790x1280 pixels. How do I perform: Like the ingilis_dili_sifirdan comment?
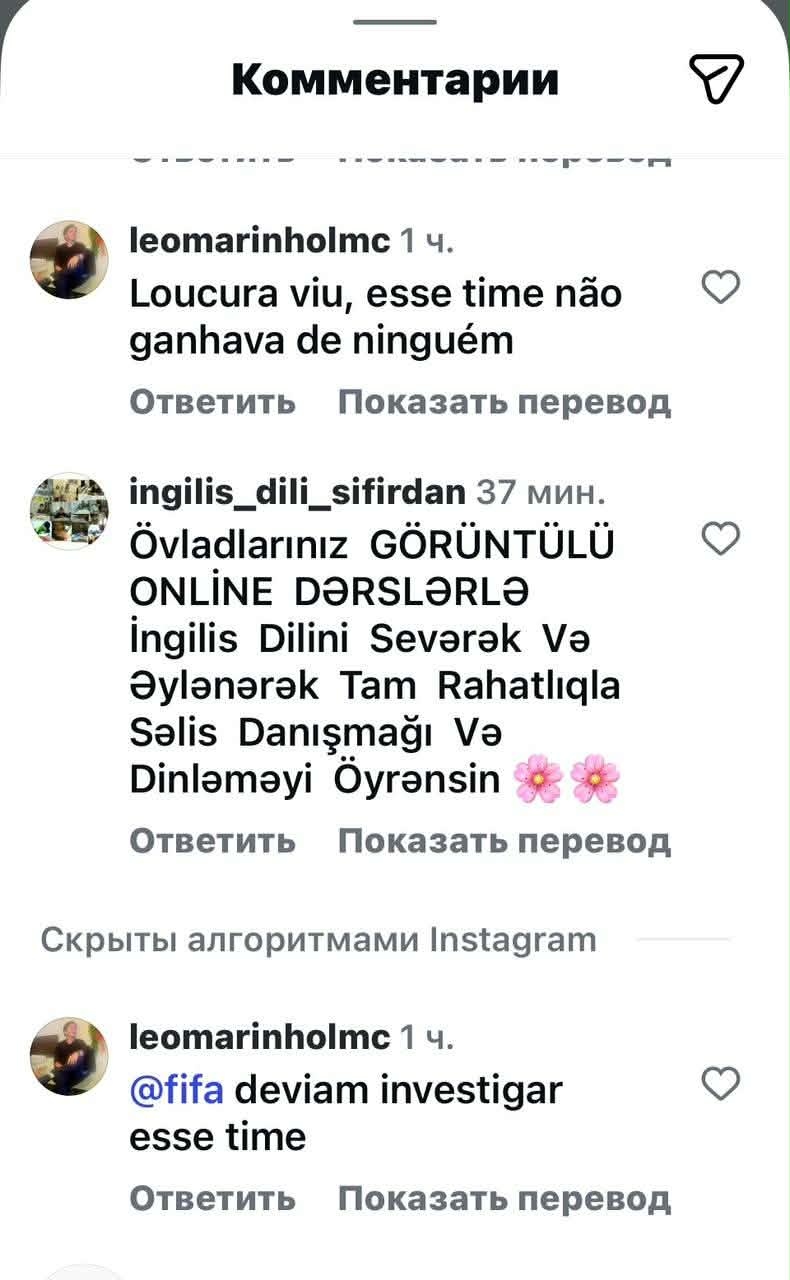coord(720,538)
